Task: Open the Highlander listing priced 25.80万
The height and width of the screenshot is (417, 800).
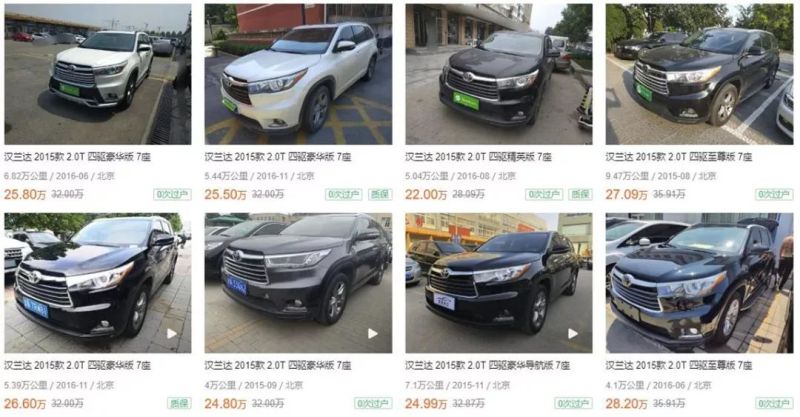Action: point(97,74)
